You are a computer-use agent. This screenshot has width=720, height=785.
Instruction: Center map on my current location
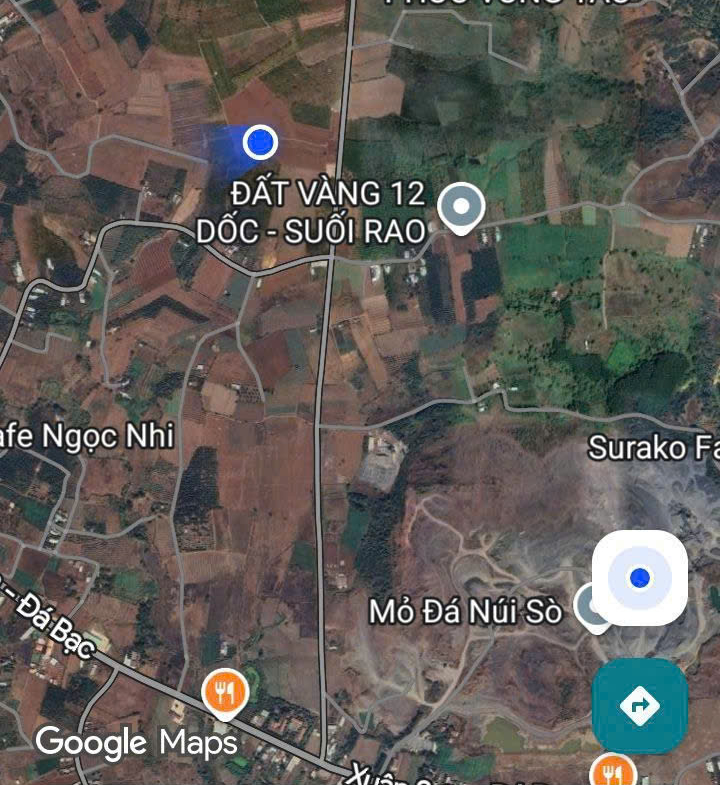640,578
